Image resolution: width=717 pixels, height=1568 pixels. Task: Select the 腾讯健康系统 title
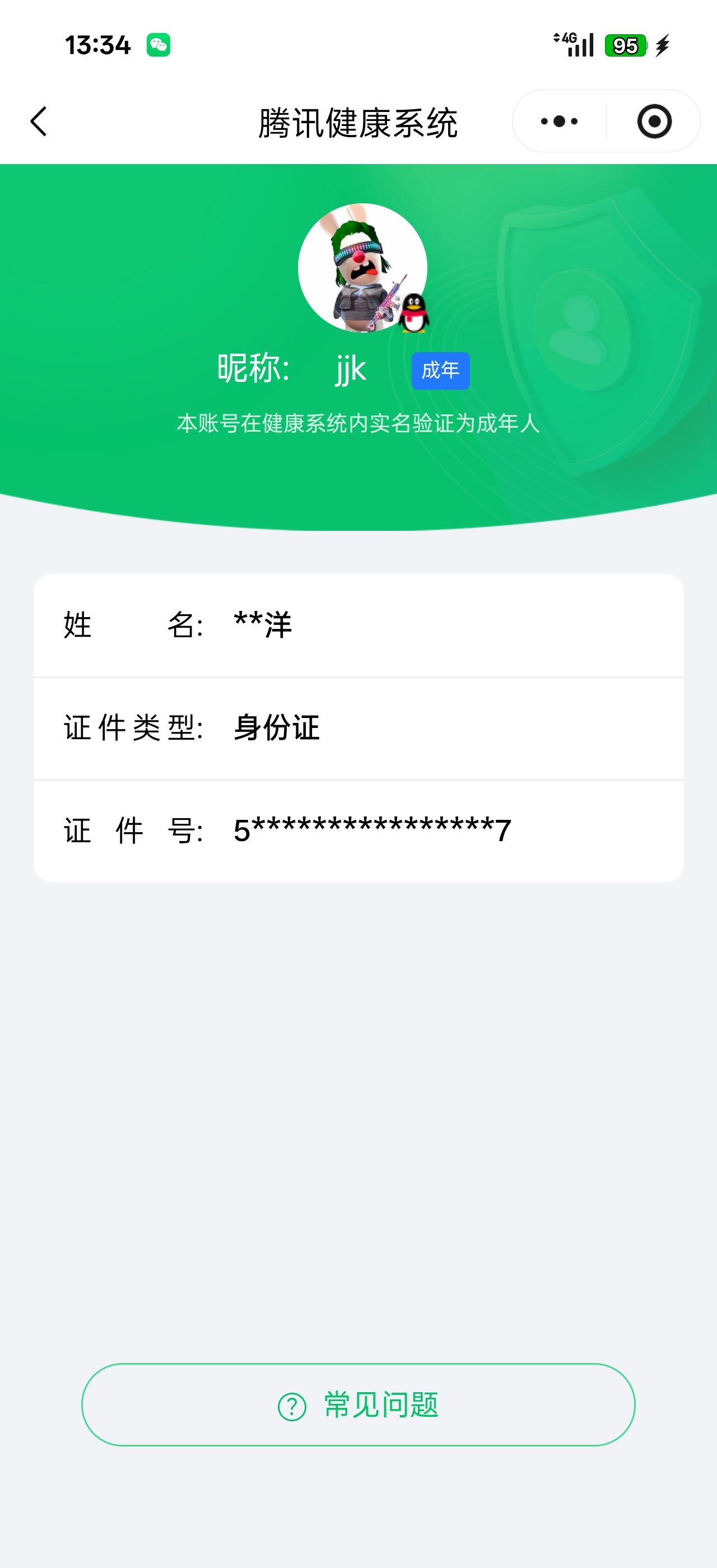(358, 120)
